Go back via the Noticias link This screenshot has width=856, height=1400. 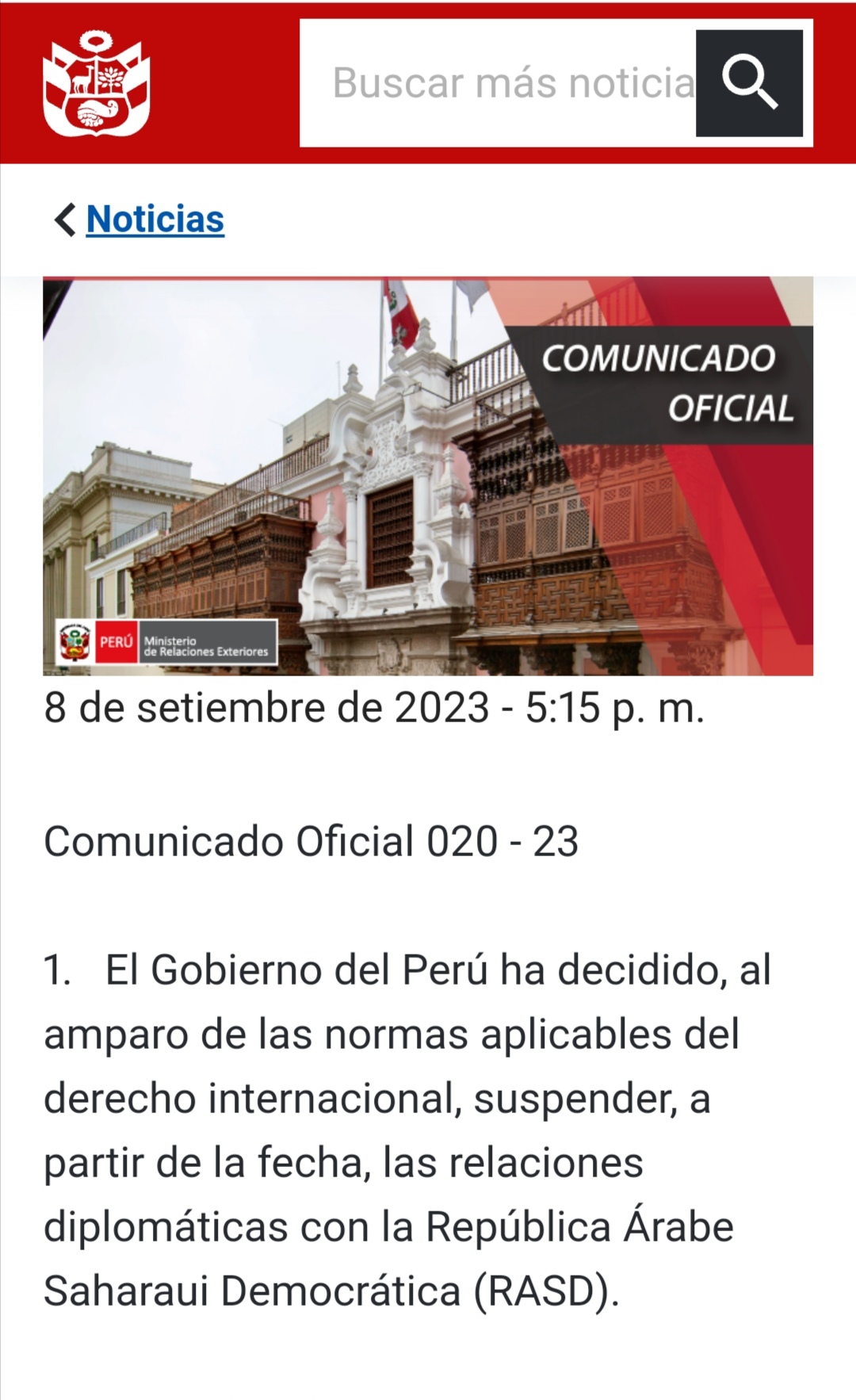(x=155, y=220)
